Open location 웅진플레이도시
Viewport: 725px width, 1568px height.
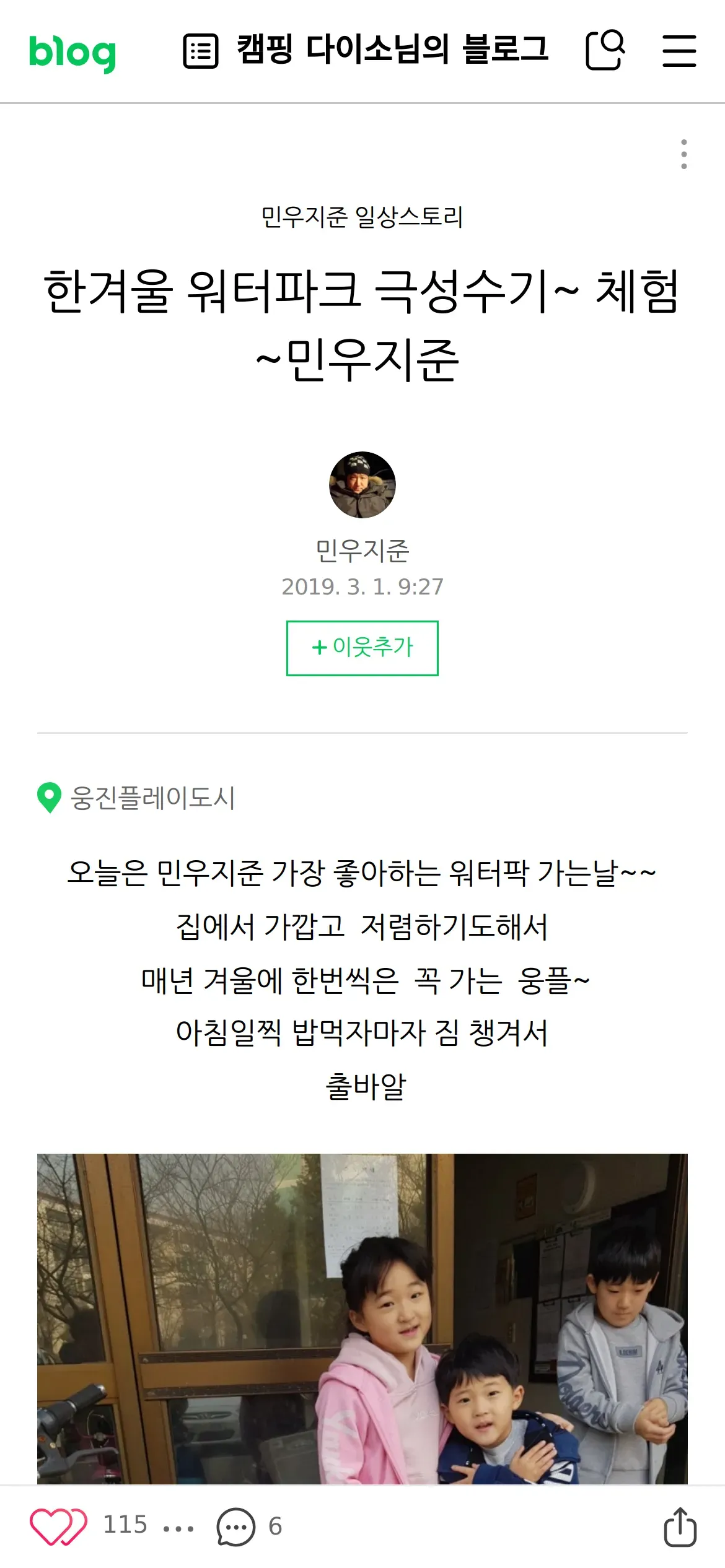click(152, 798)
